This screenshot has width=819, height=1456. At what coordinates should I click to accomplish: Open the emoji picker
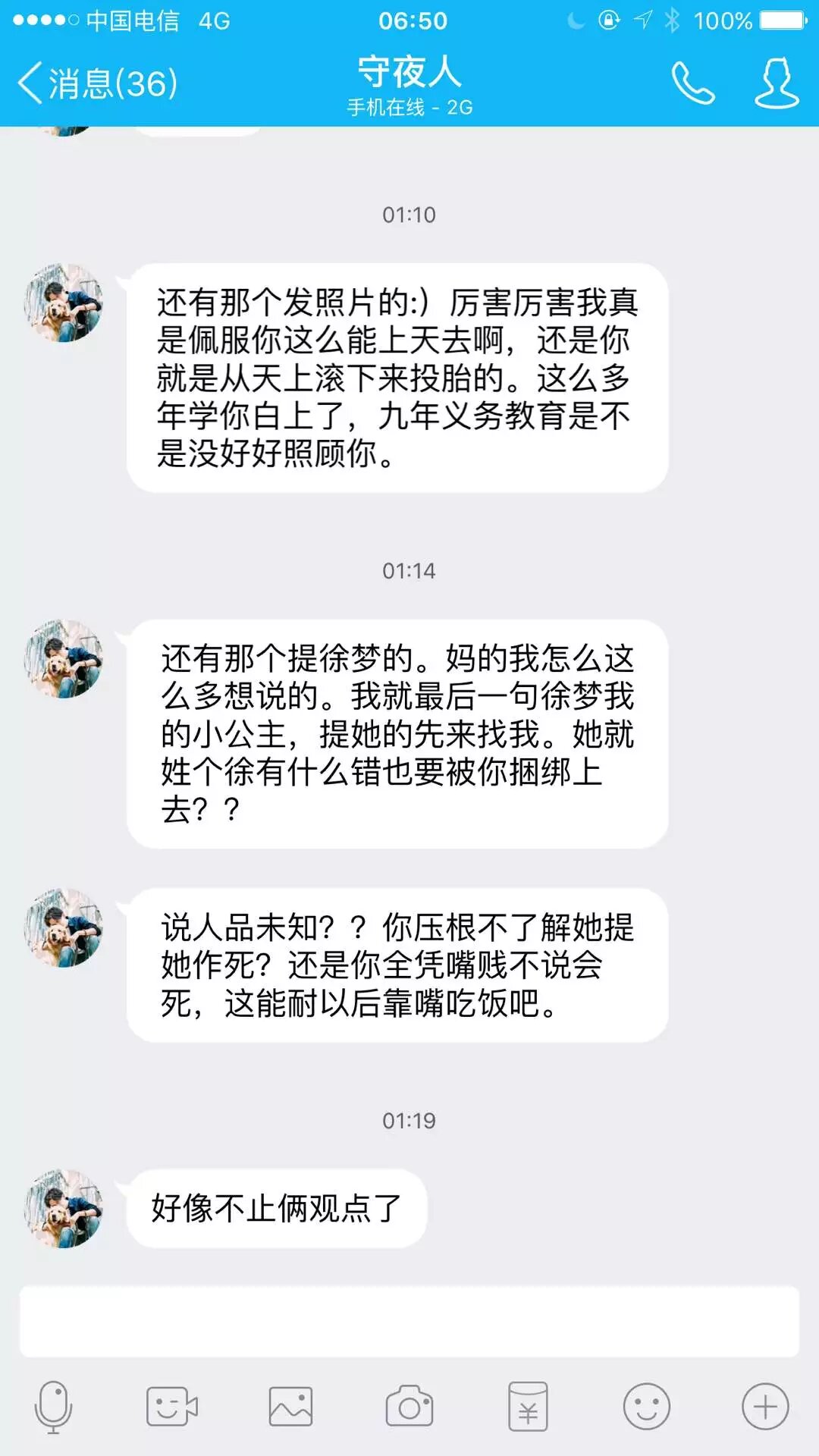[646, 1407]
